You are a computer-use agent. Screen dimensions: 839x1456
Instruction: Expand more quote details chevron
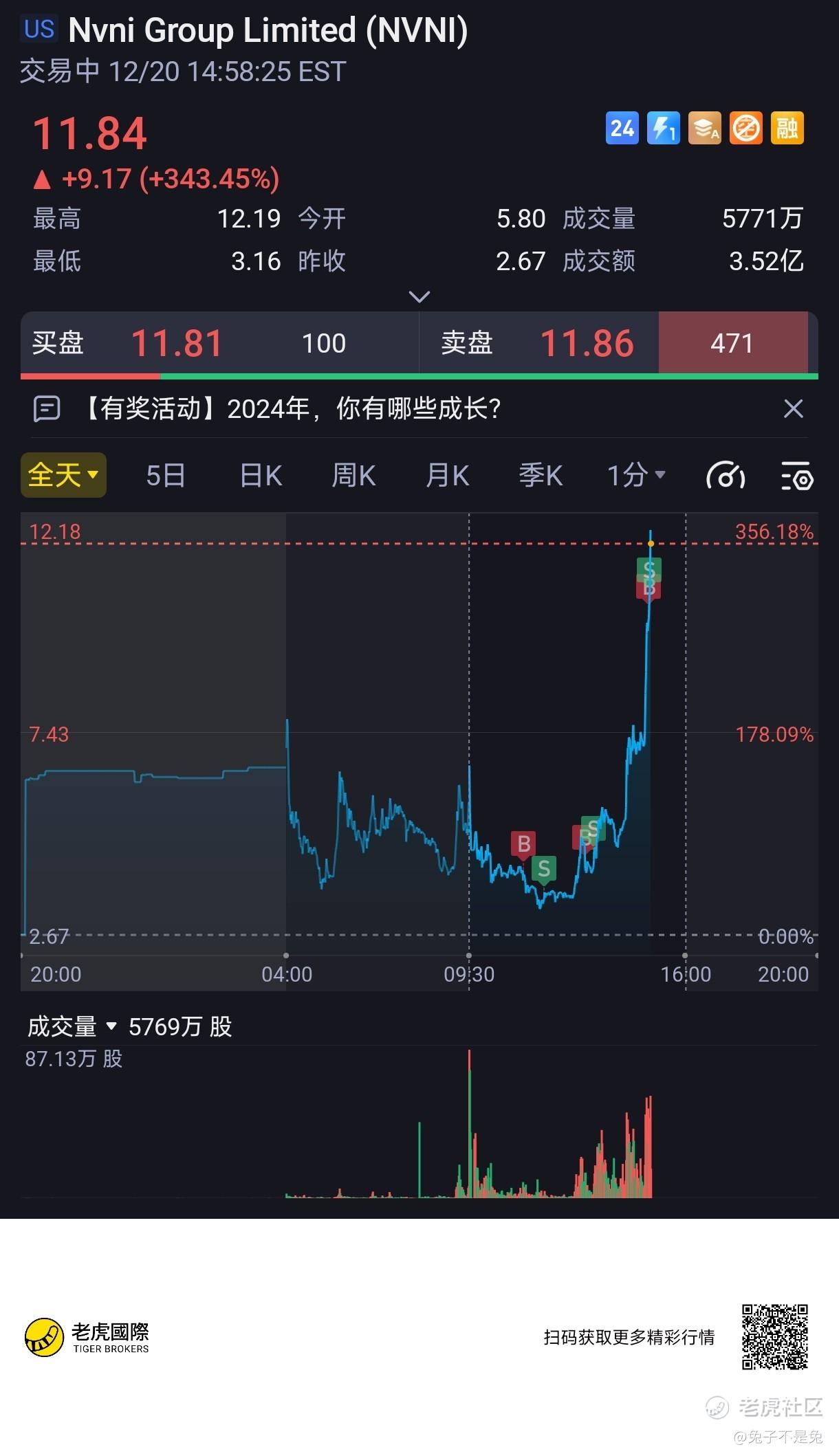[419, 297]
